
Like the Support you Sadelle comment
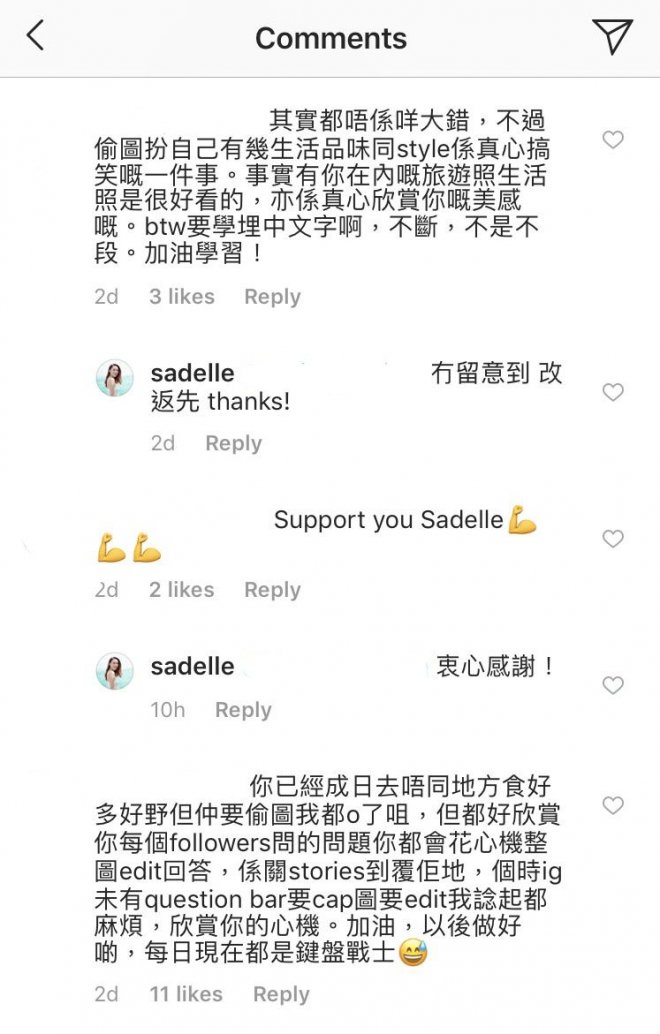[613, 539]
